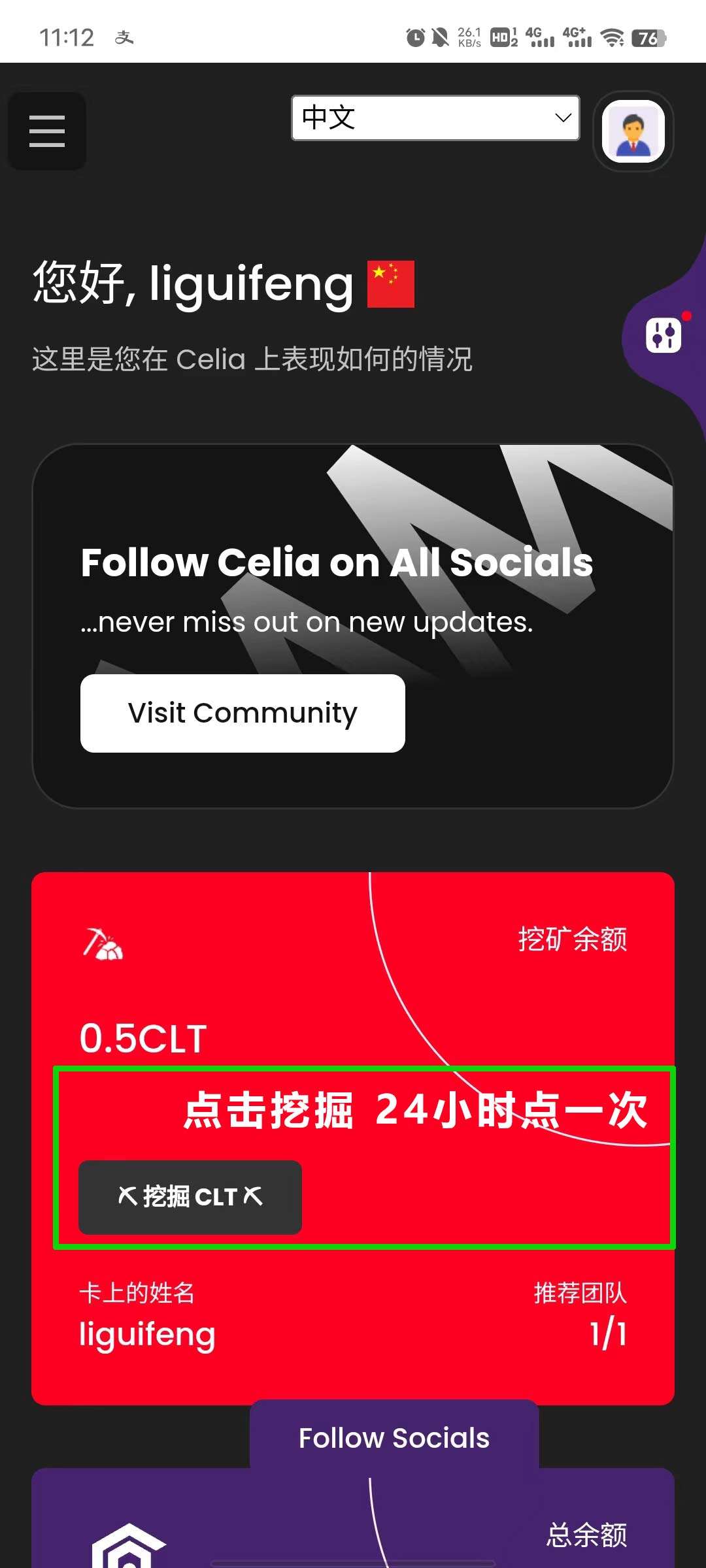Viewport: 706px width, 1568px height.
Task: Open the Follow Socials tab
Action: point(394,1437)
